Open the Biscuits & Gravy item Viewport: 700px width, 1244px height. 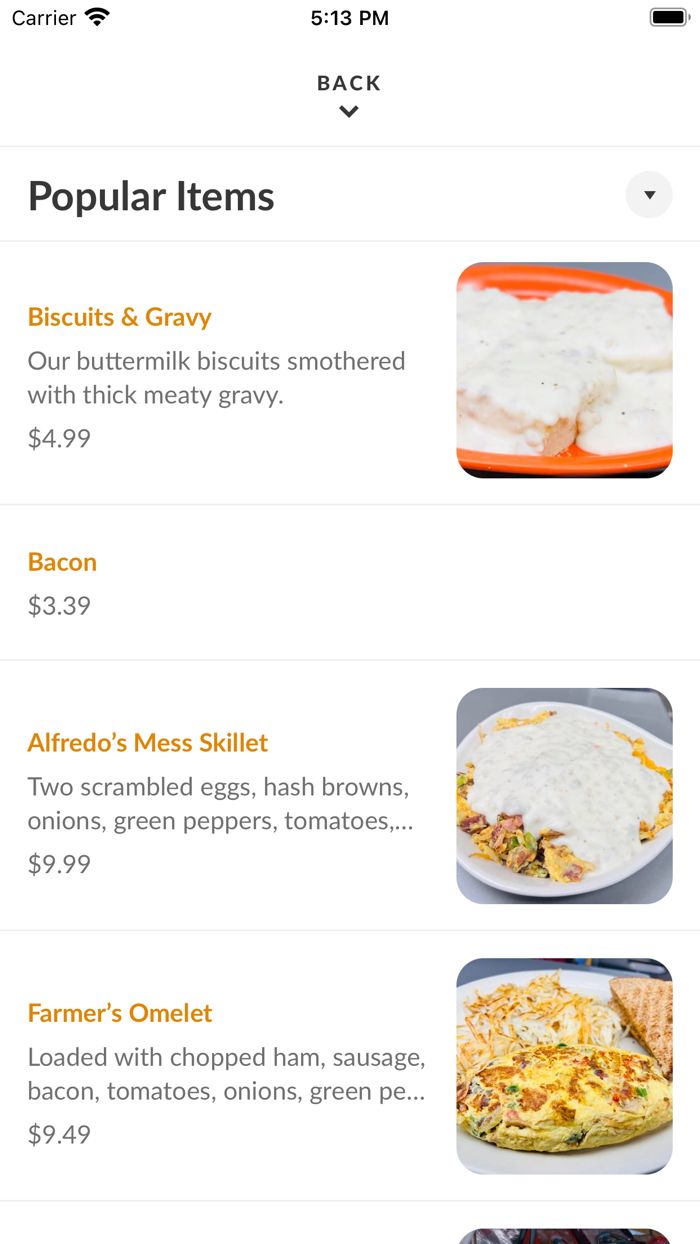pyautogui.click(x=350, y=373)
